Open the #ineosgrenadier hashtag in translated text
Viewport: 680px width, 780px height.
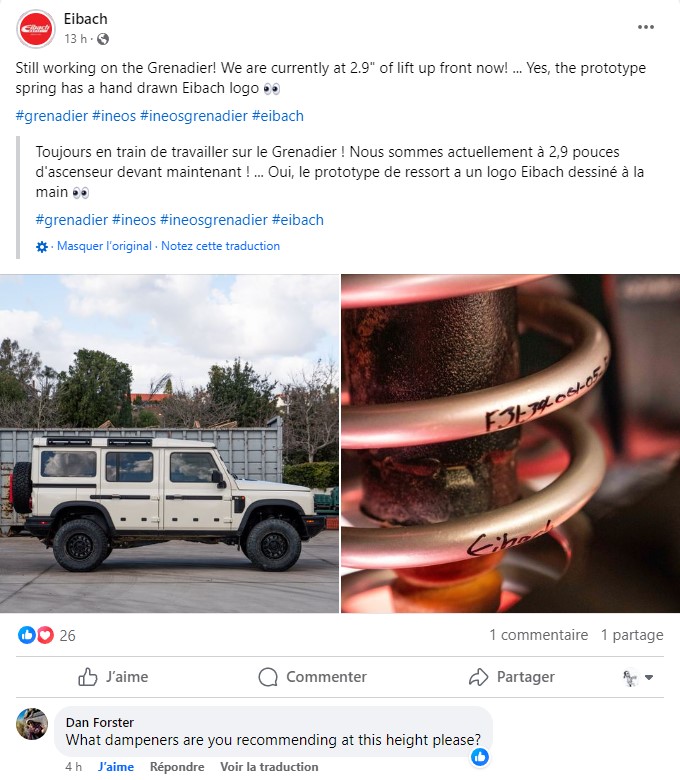point(214,220)
